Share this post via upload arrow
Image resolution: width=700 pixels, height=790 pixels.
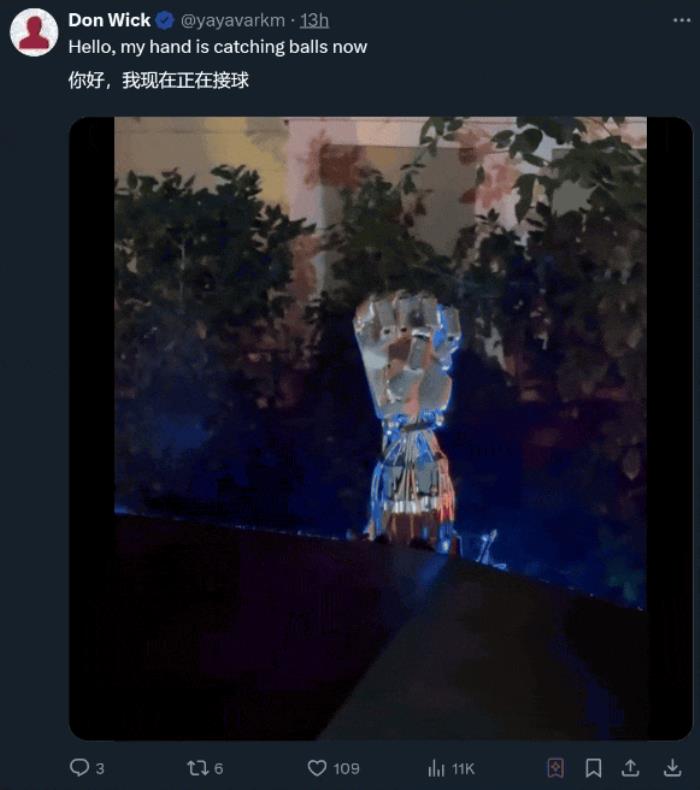tap(631, 768)
